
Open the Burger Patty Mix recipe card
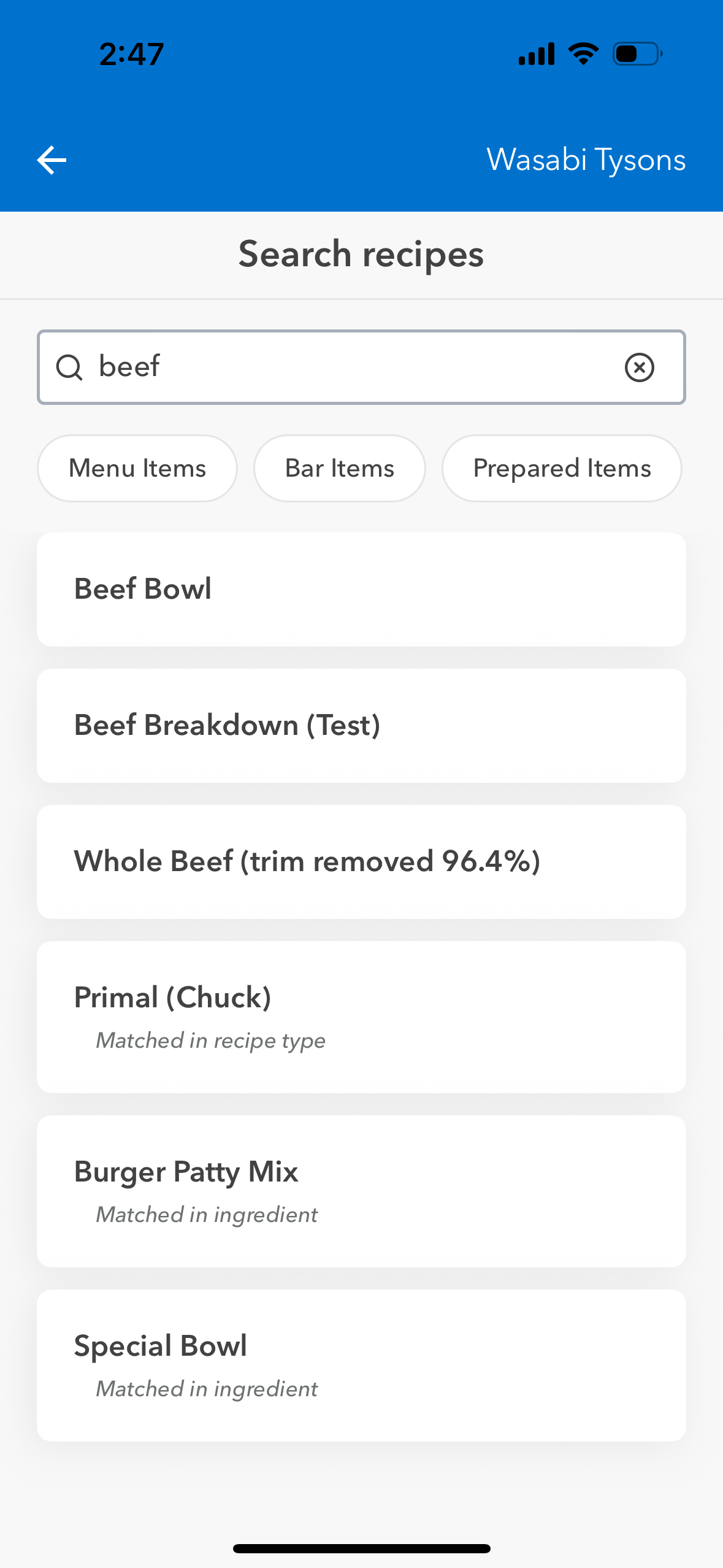(x=361, y=1189)
